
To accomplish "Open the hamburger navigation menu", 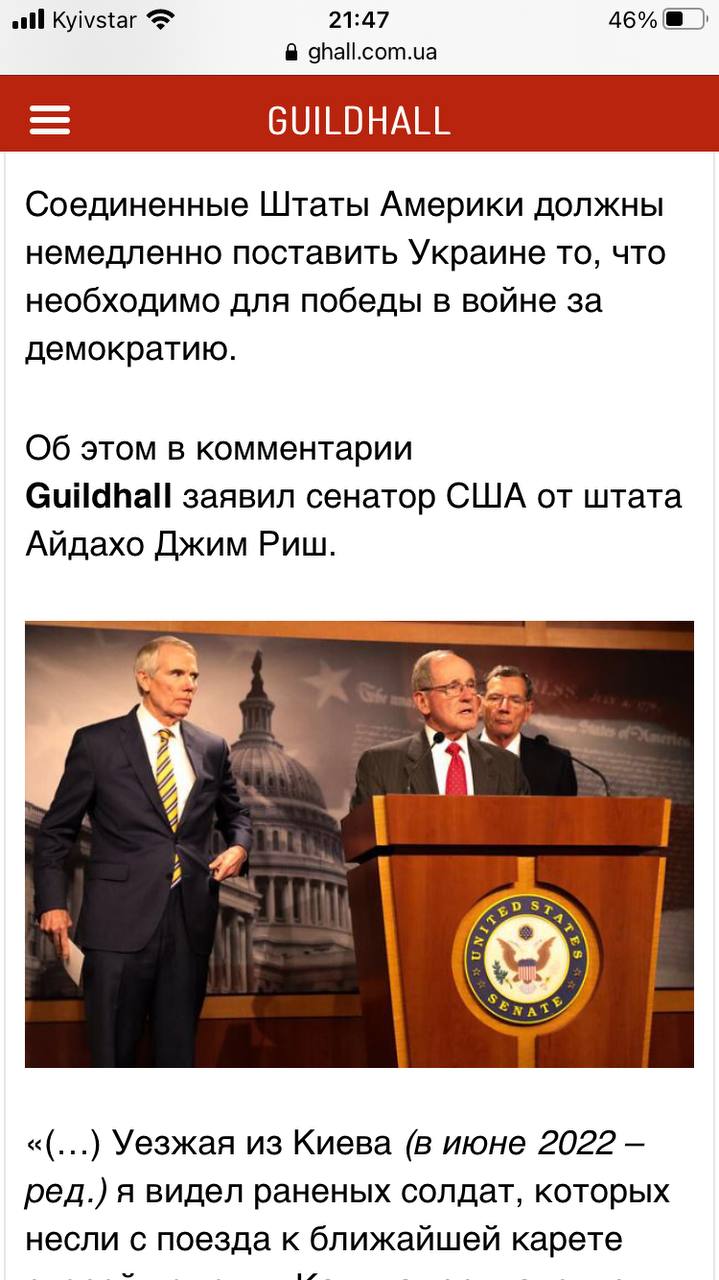I will tap(49, 121).
